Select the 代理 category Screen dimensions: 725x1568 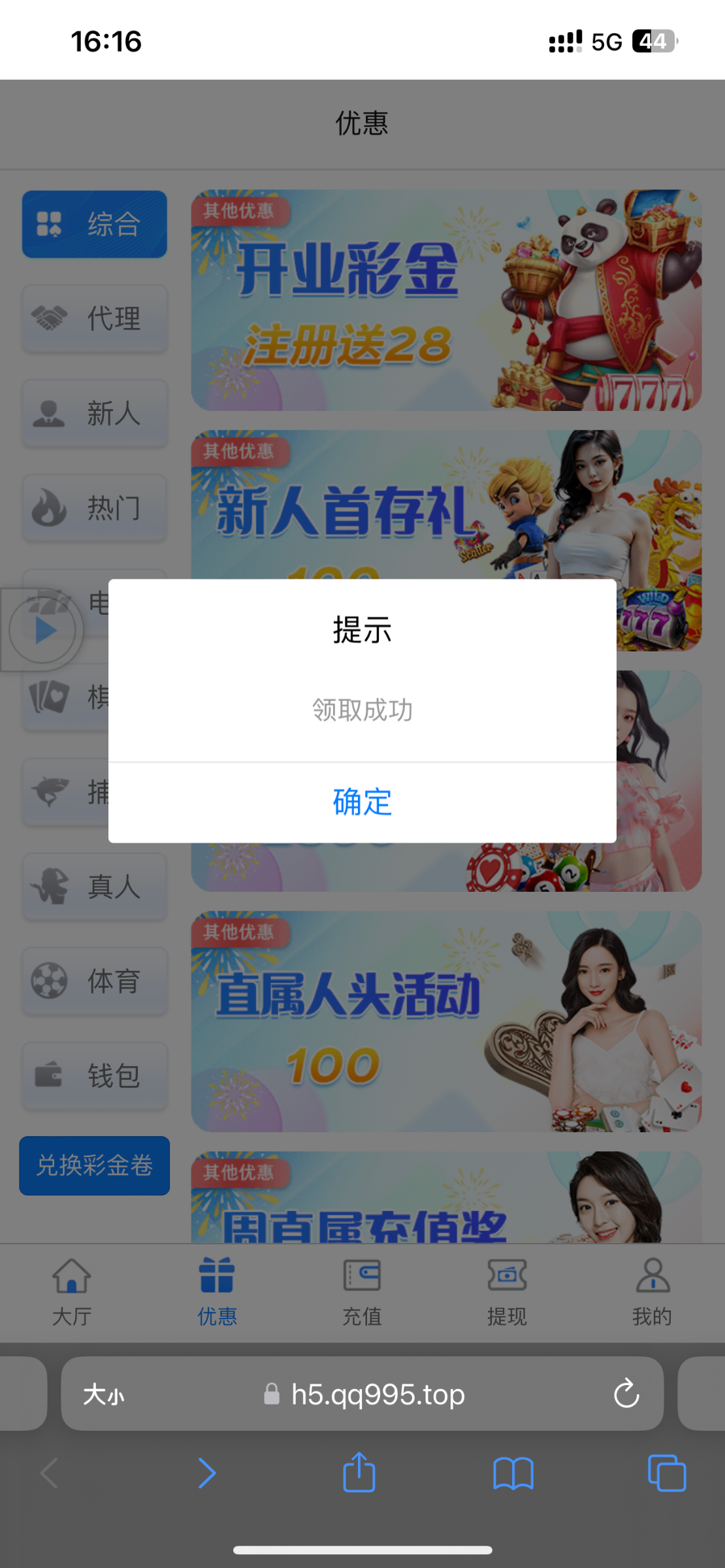95,319
